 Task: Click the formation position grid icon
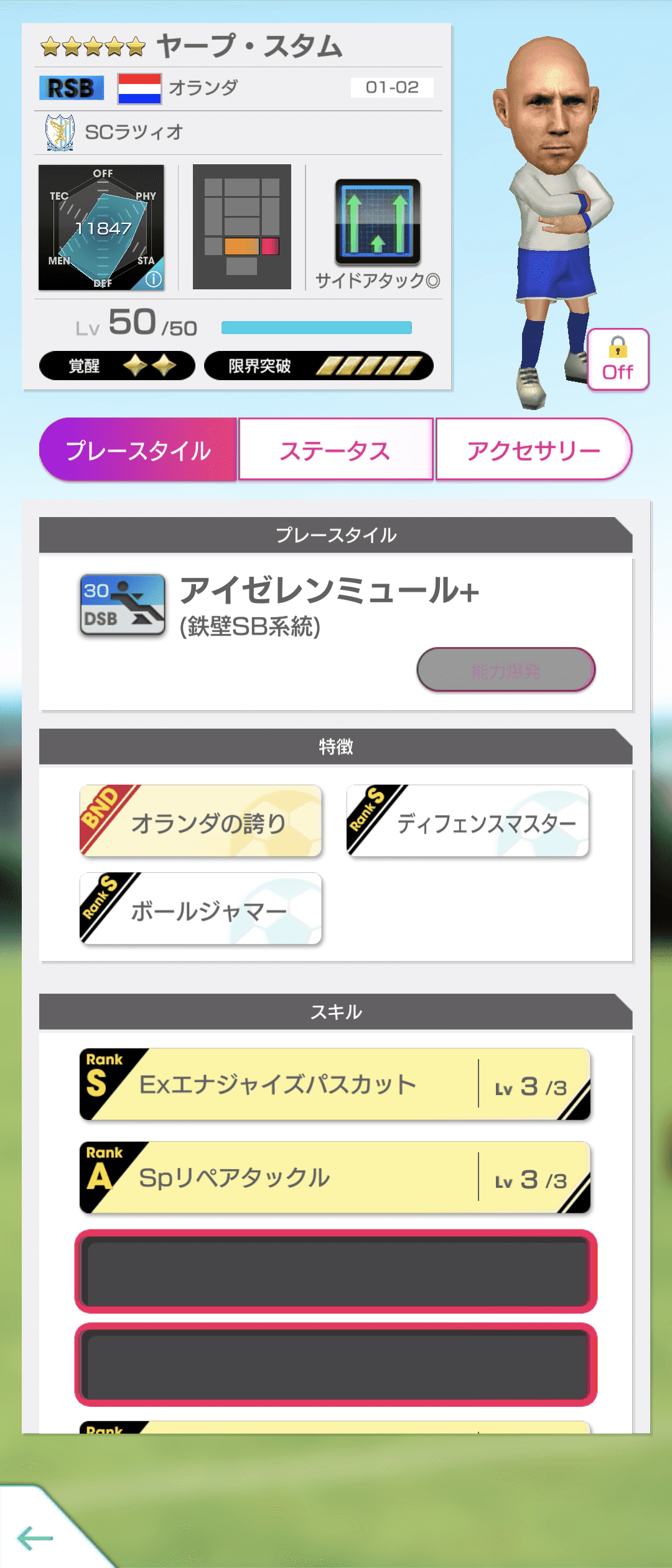click(241, 226)
